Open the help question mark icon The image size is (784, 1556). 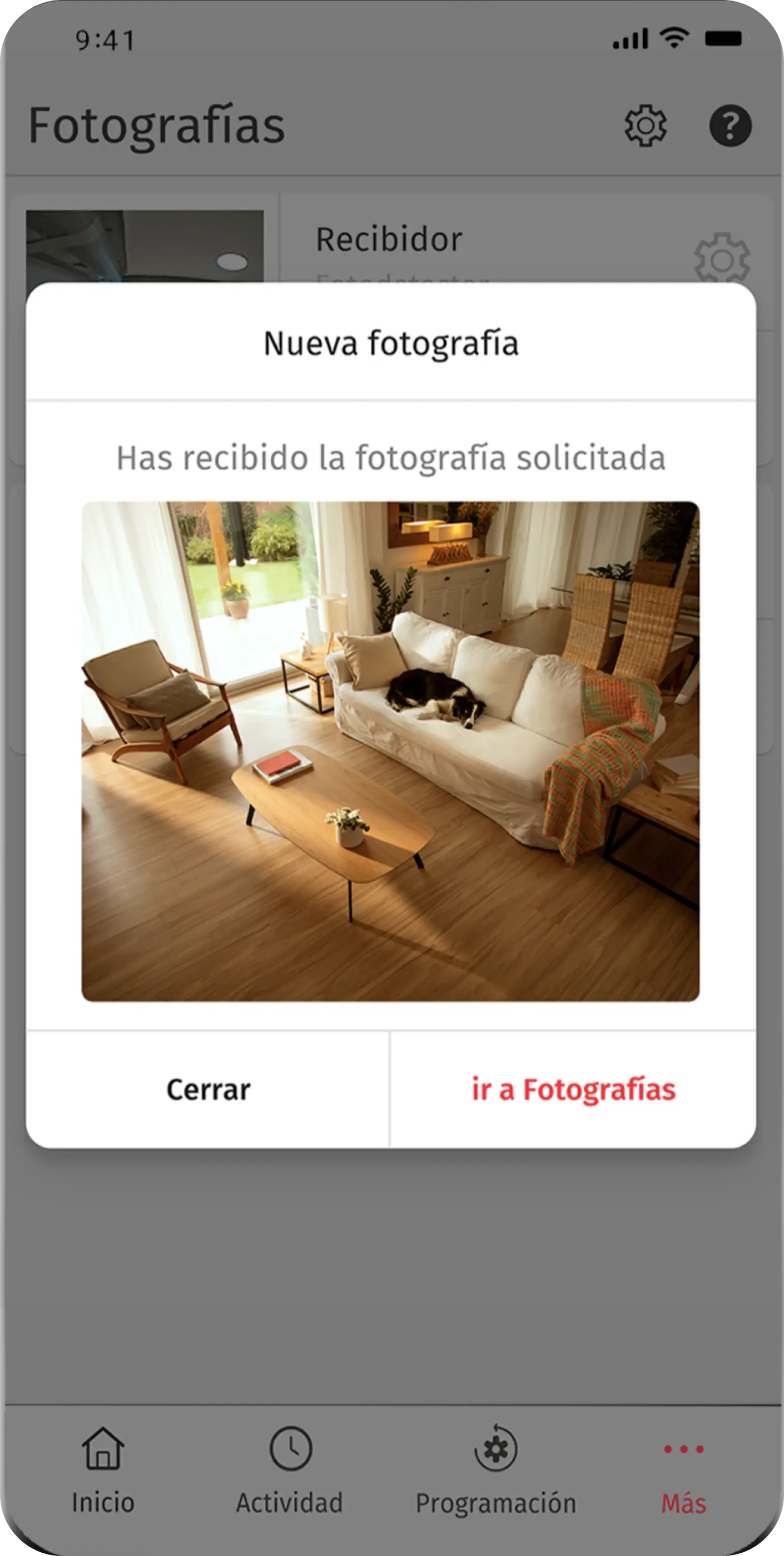point(730,126)
